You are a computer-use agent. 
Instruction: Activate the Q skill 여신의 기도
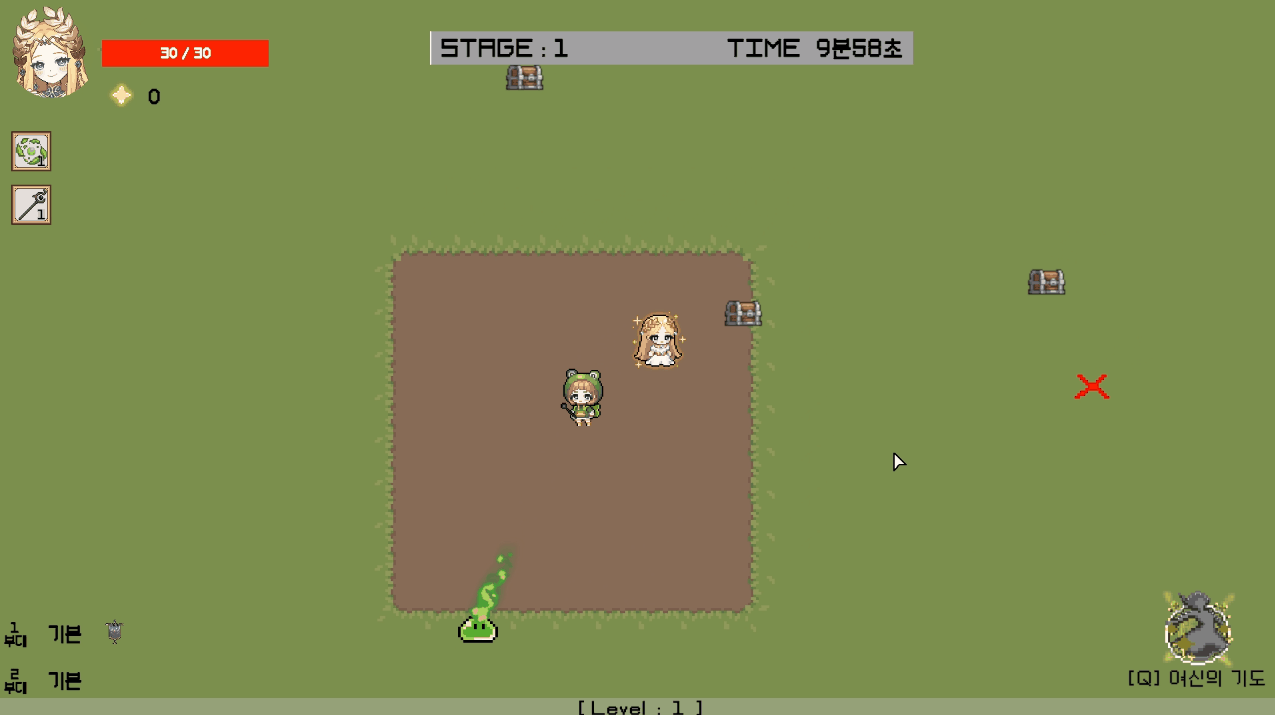coord(1198,630)
